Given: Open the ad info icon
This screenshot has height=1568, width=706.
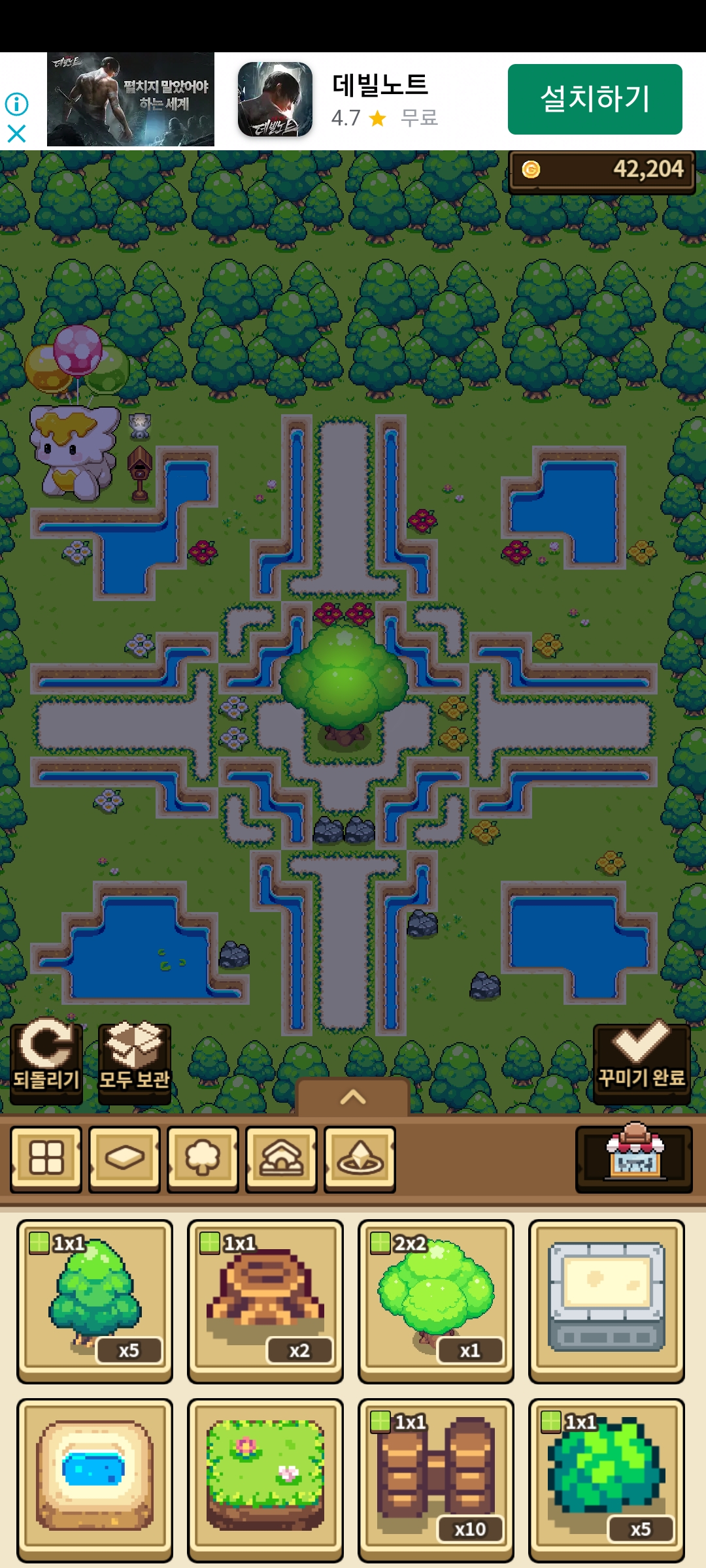Looking at the screenshot, I should [x=16, y=104].
